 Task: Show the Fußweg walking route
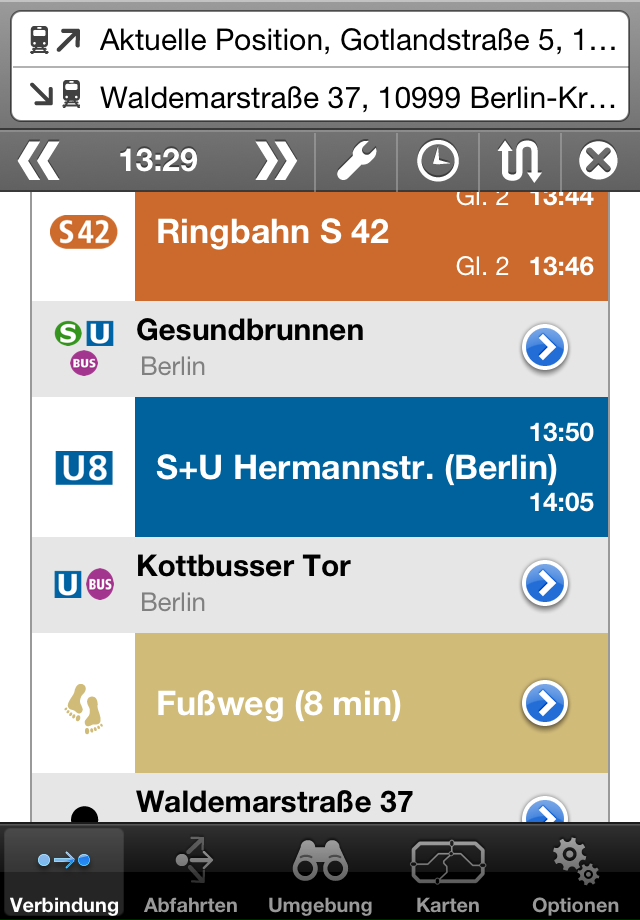pos(545,704)
